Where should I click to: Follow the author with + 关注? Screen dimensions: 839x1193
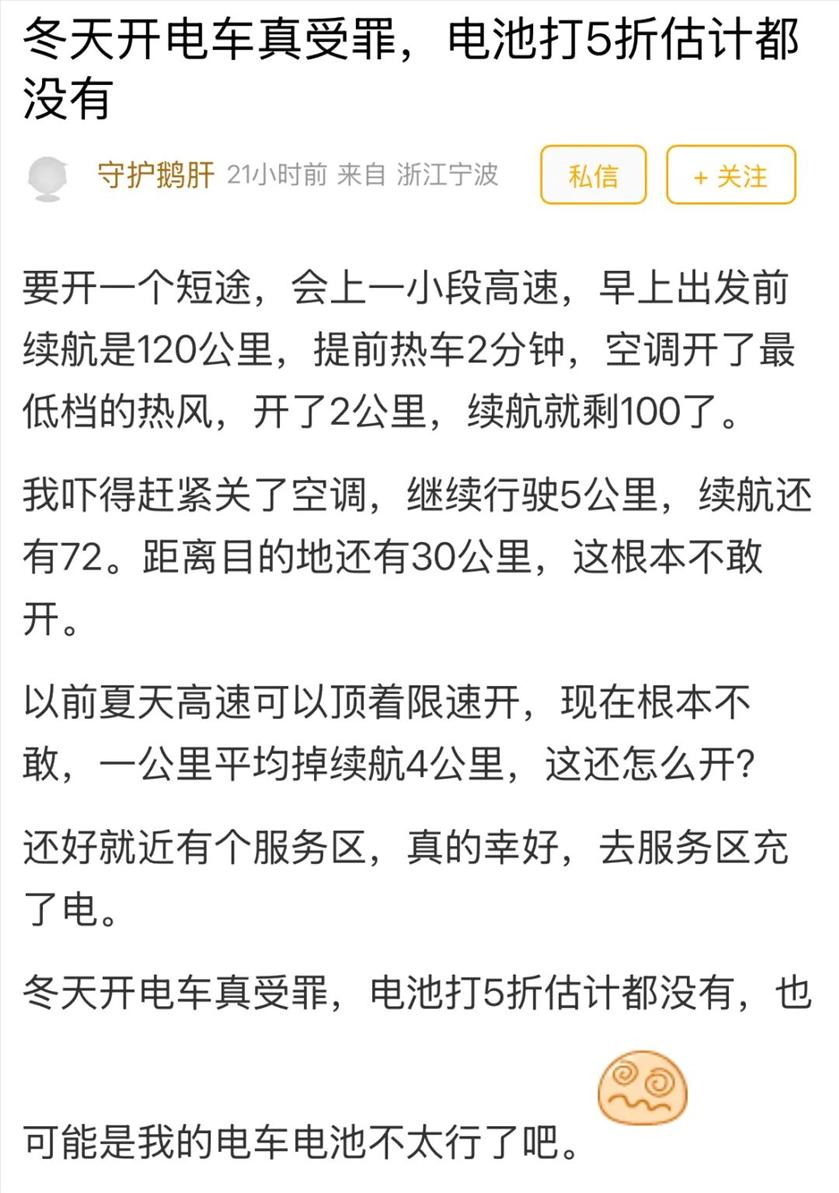731,176
